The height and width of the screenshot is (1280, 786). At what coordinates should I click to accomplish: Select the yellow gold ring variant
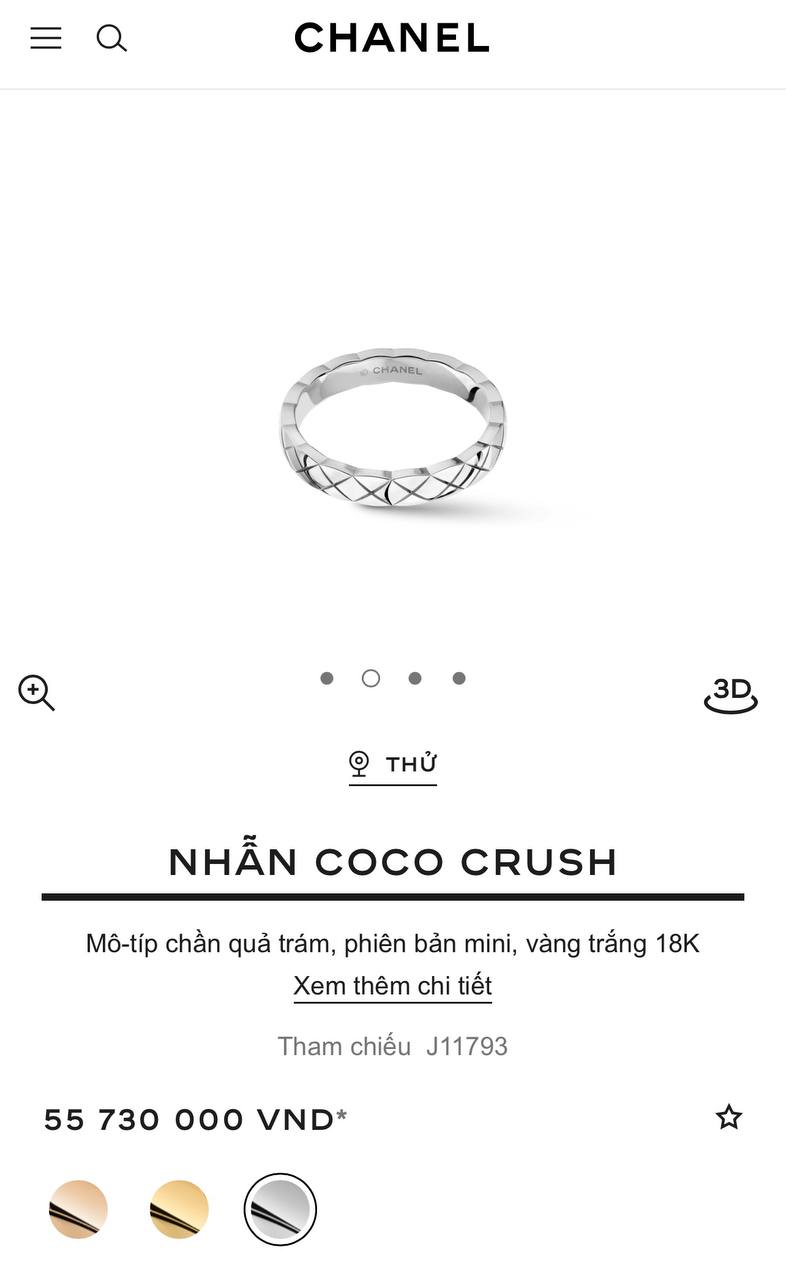(179, 1209)
